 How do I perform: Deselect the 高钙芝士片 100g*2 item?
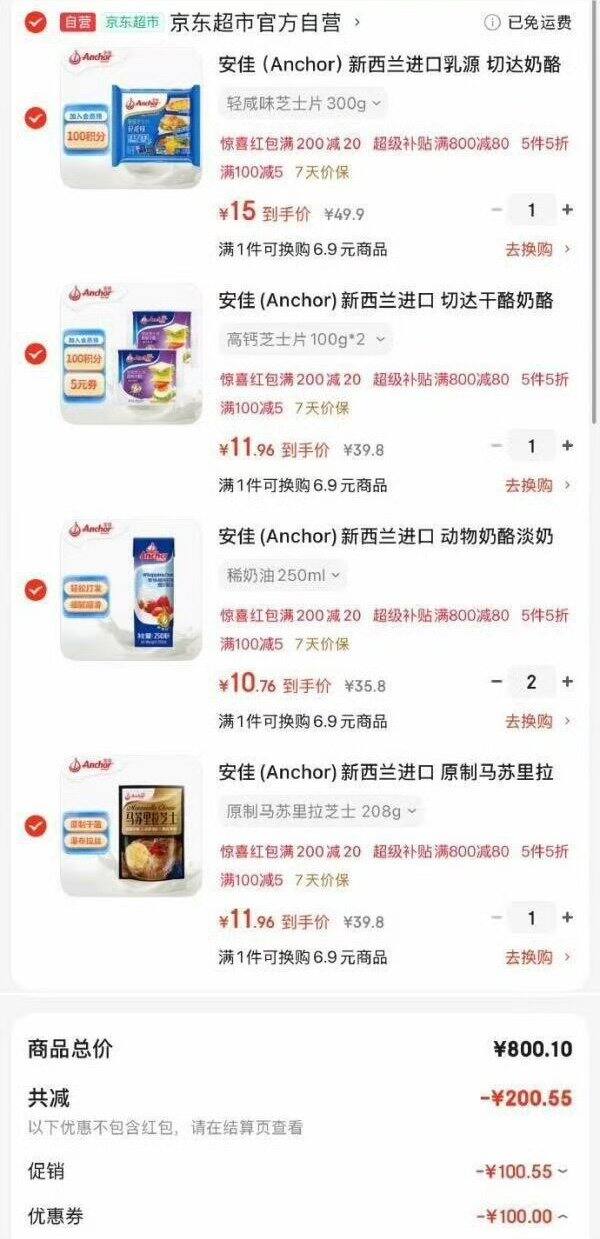[x=36, y=354]
